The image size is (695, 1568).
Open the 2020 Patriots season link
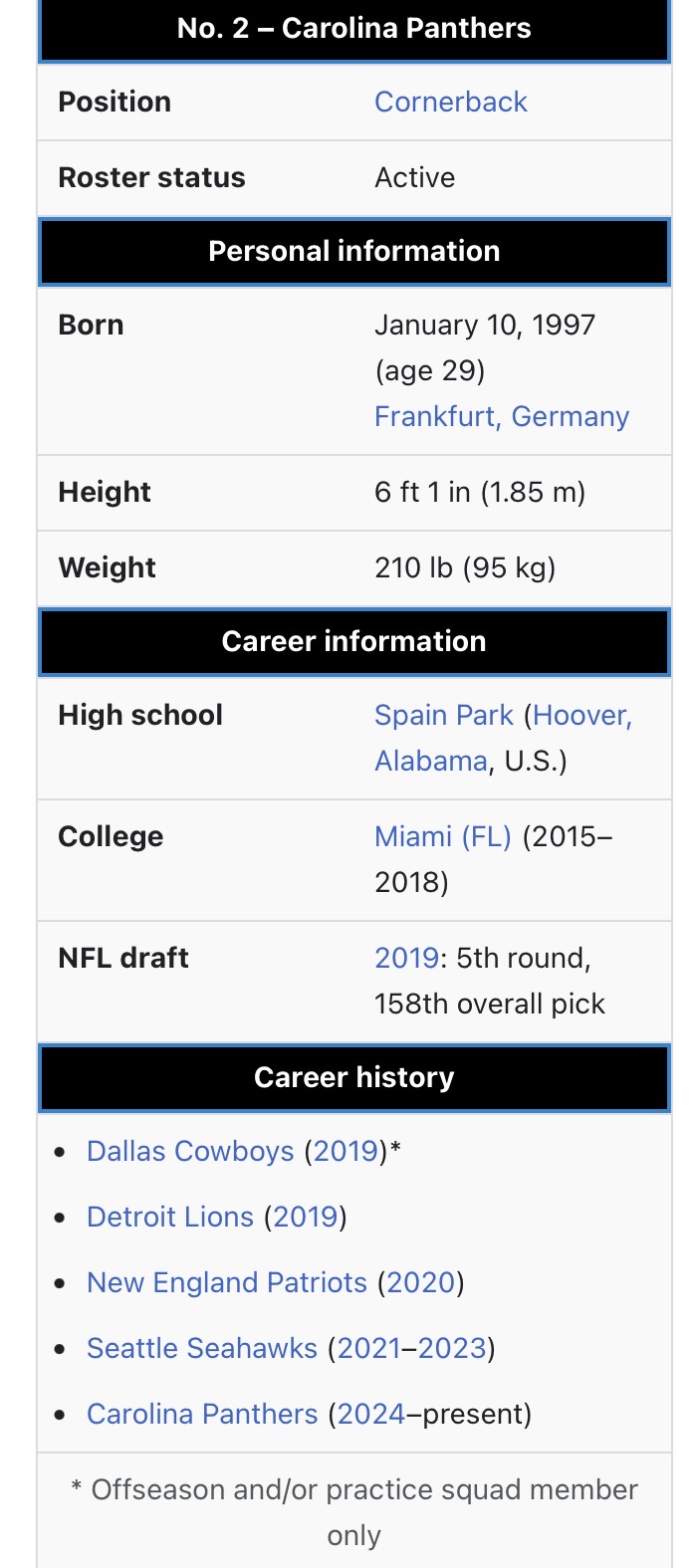tap(420, 1282)
